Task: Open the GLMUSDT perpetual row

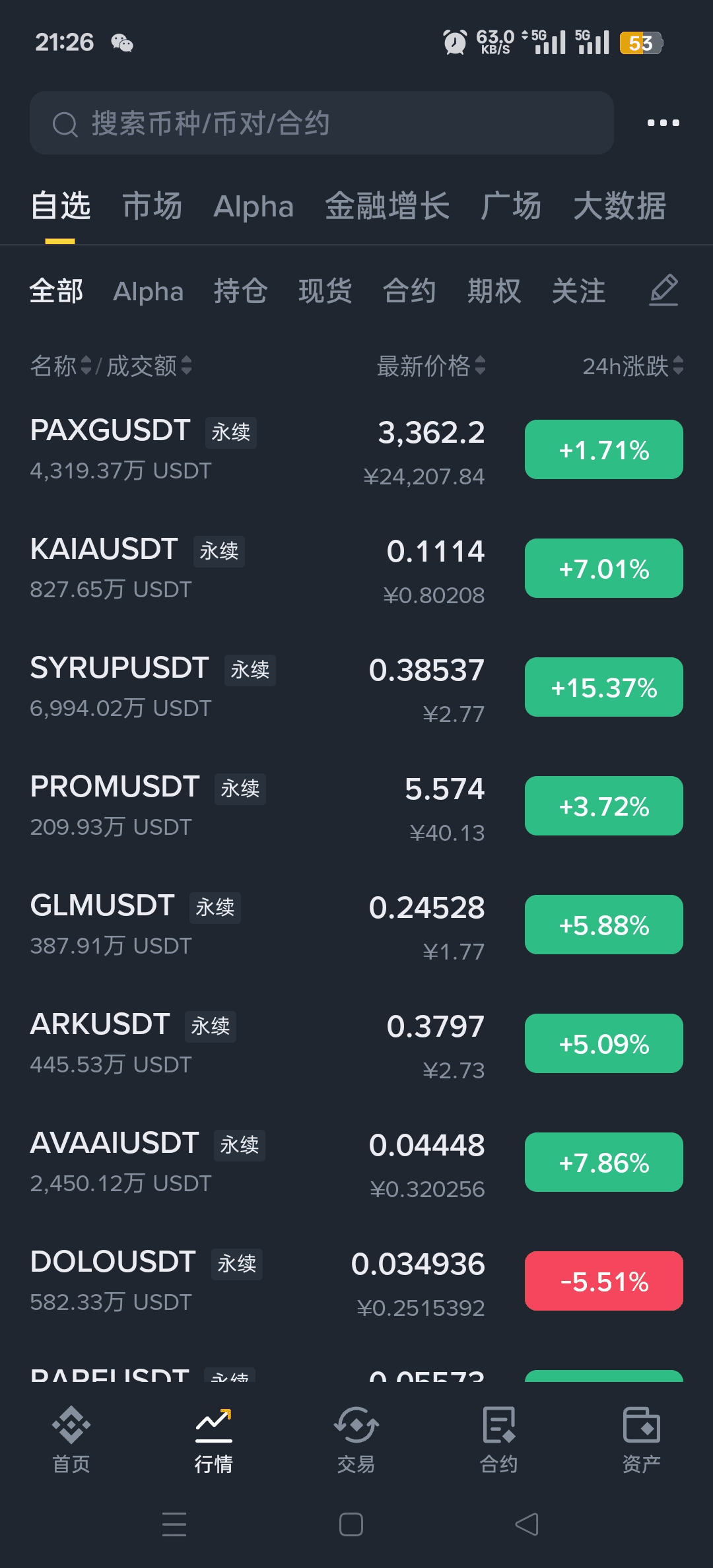Action: tap(356, 925)
